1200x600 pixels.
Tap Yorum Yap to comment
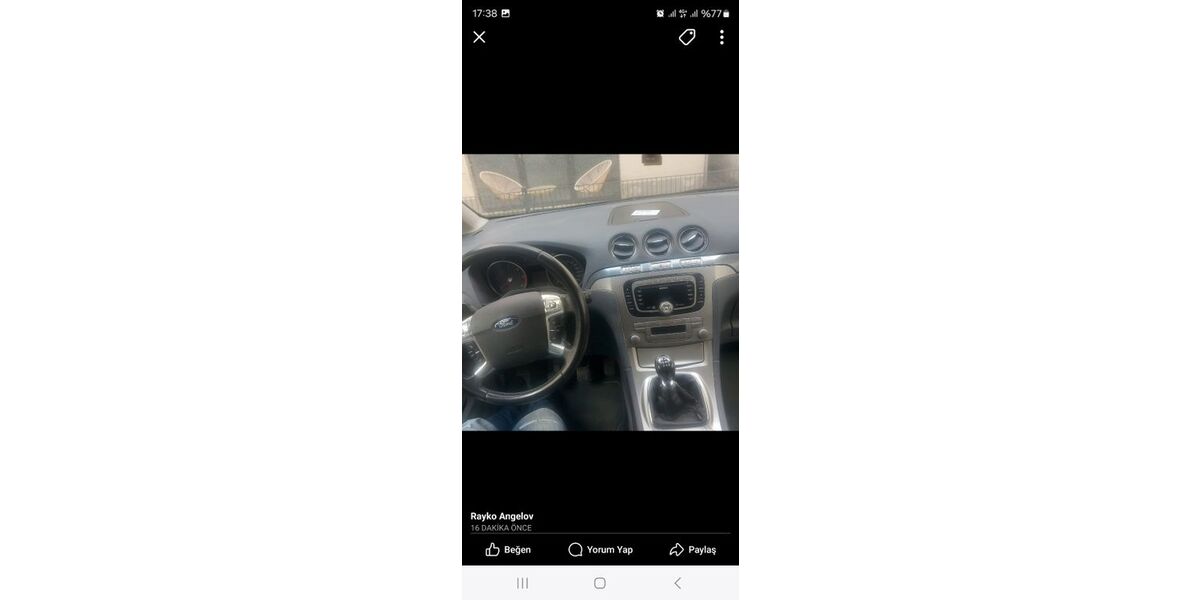click(600, 549)
